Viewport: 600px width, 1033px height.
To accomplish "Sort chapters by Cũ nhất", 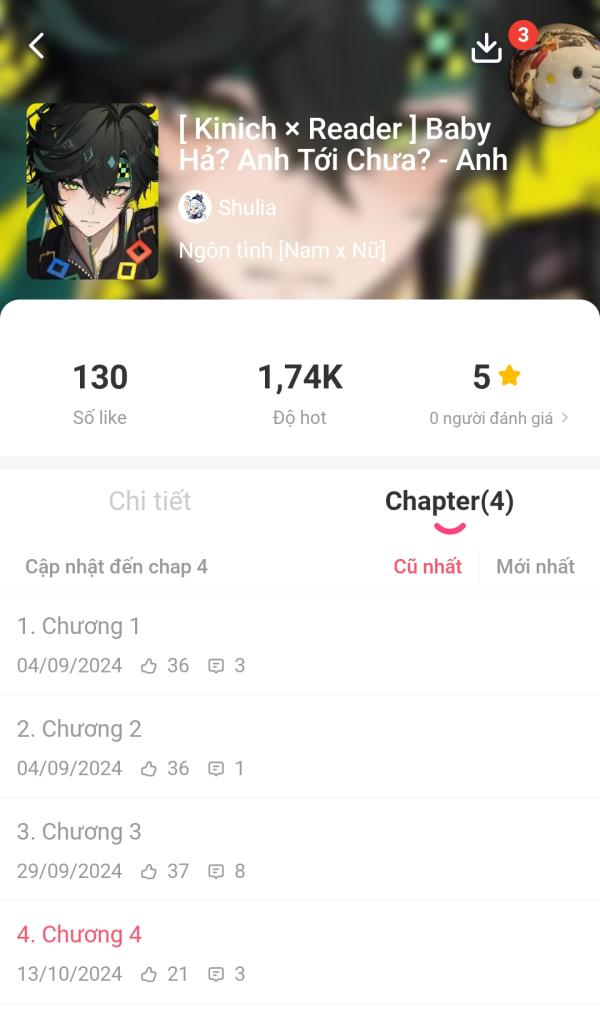I will click(427, 566).
